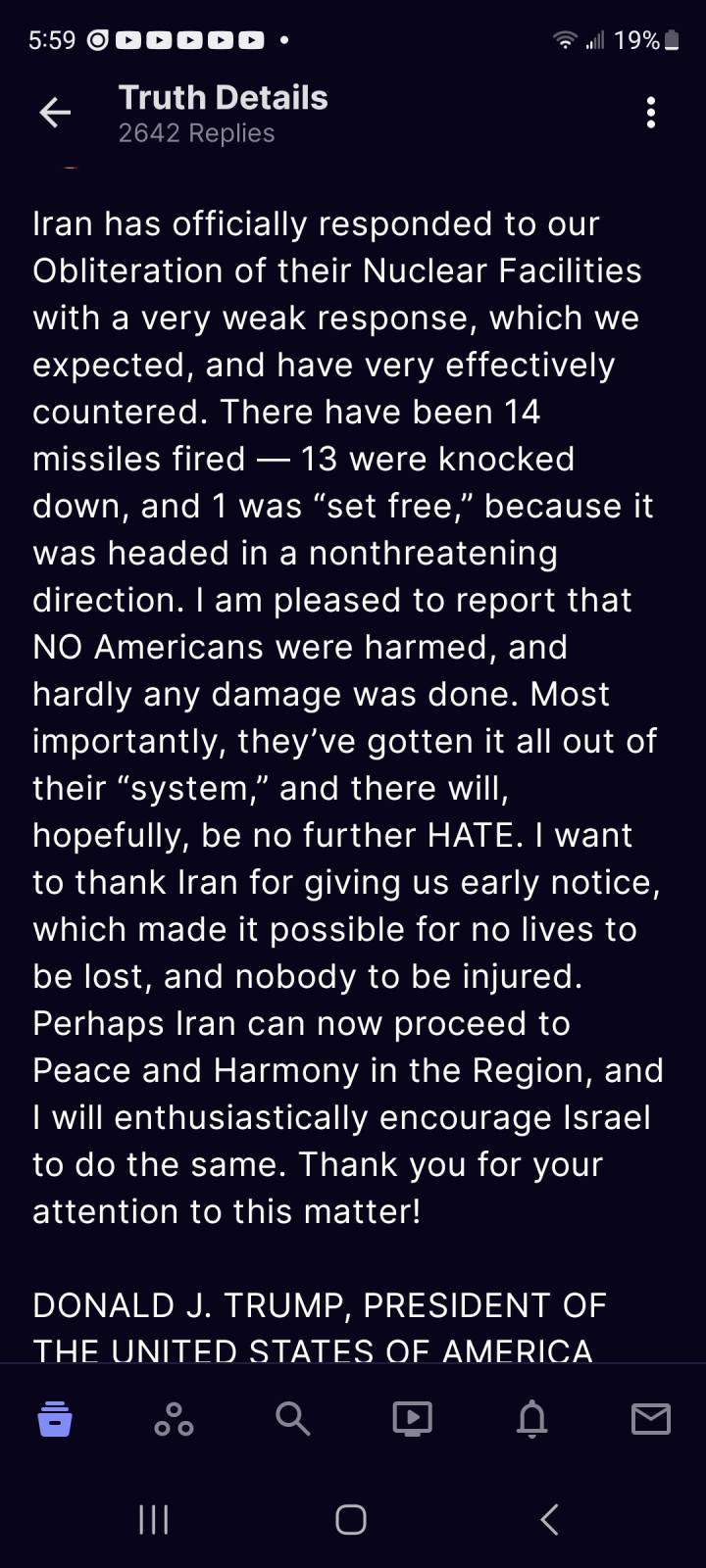Image resolution: width=706 pixels, height=1568 pixels.
Task: Switch to the video TV tab
Action: pos(412,1418)
